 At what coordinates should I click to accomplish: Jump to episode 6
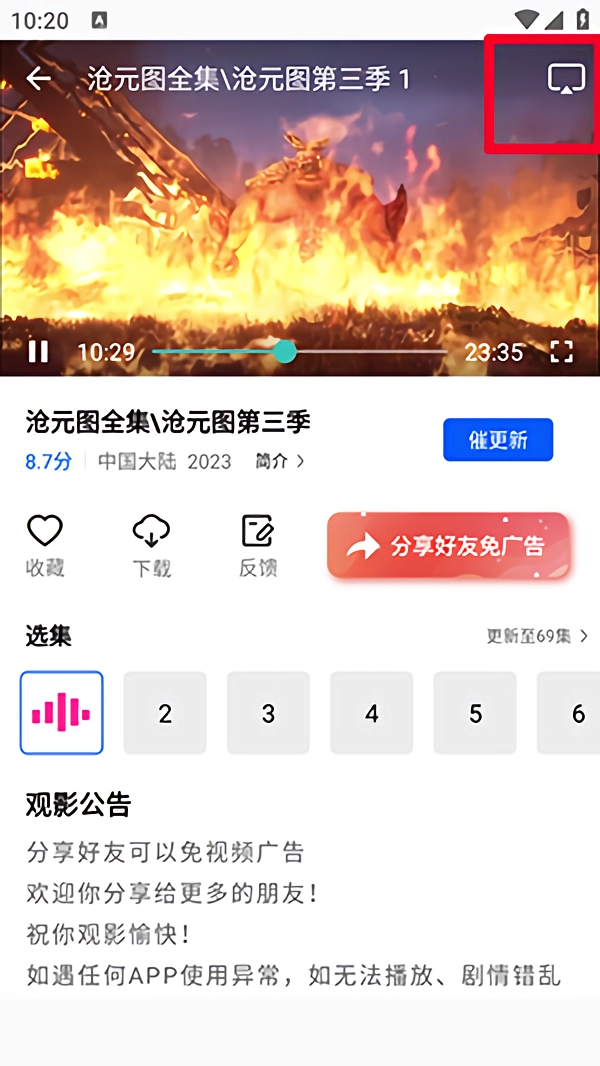tap(574, 713)
